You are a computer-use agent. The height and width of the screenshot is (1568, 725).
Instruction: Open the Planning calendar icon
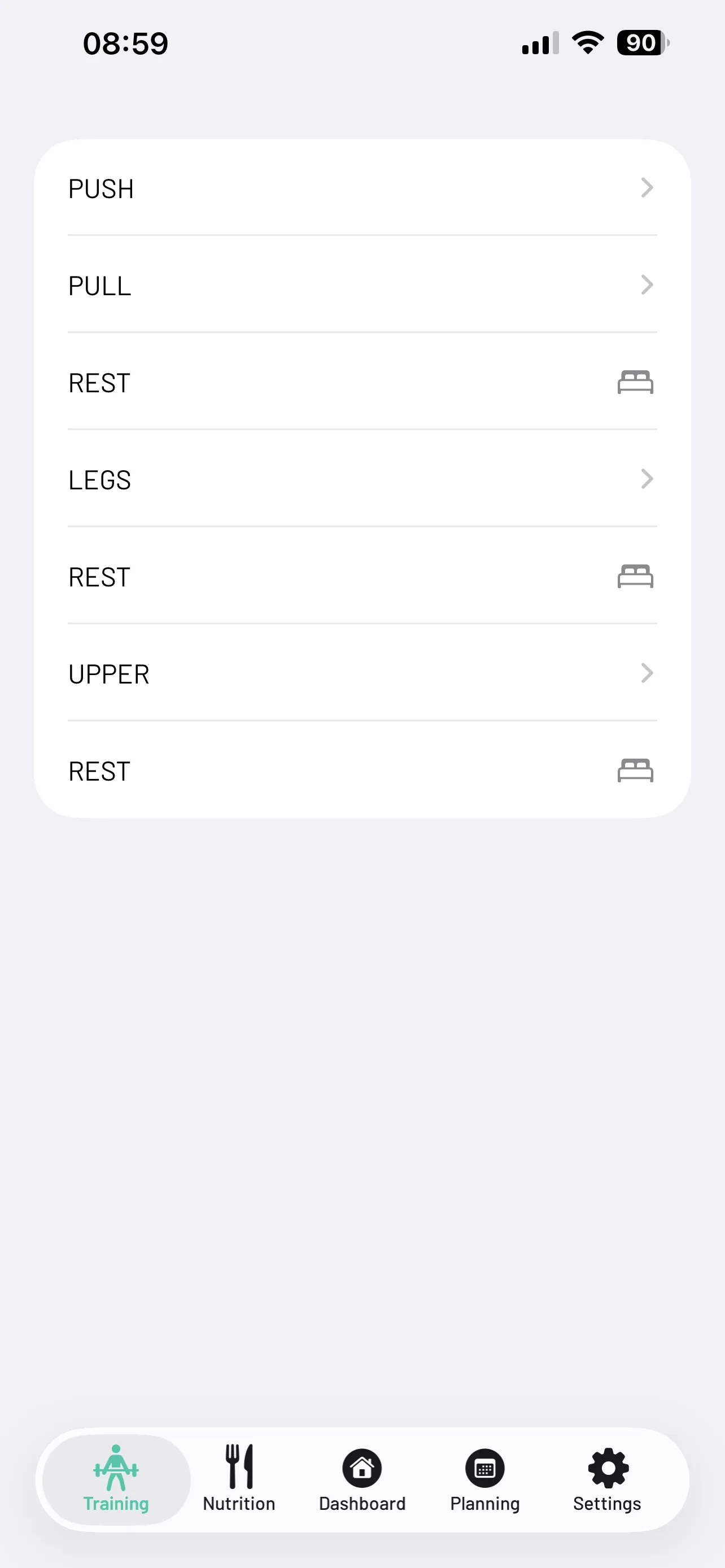point(484,1469)
